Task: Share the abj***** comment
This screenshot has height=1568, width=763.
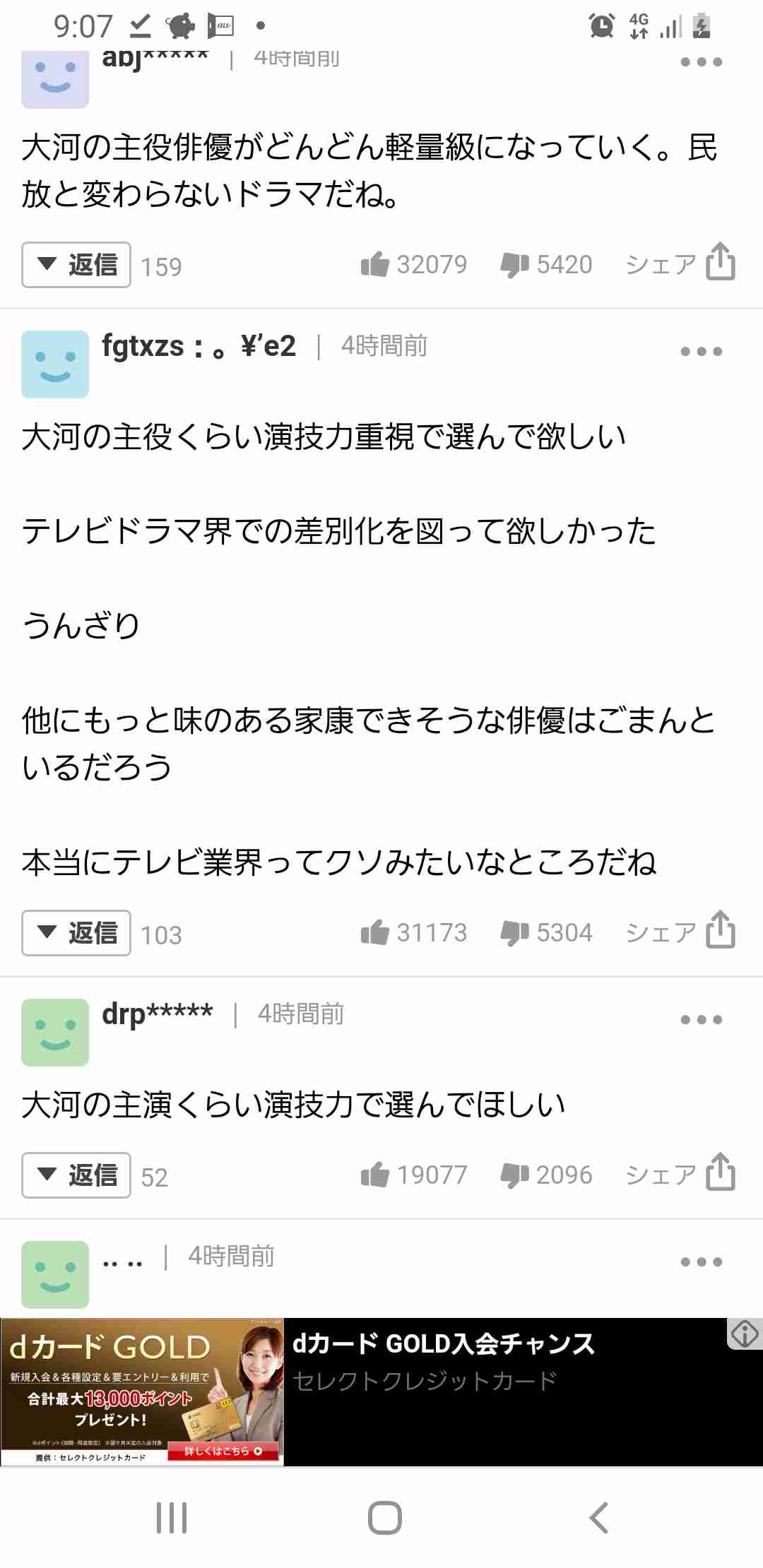Action: click(719, 263)
